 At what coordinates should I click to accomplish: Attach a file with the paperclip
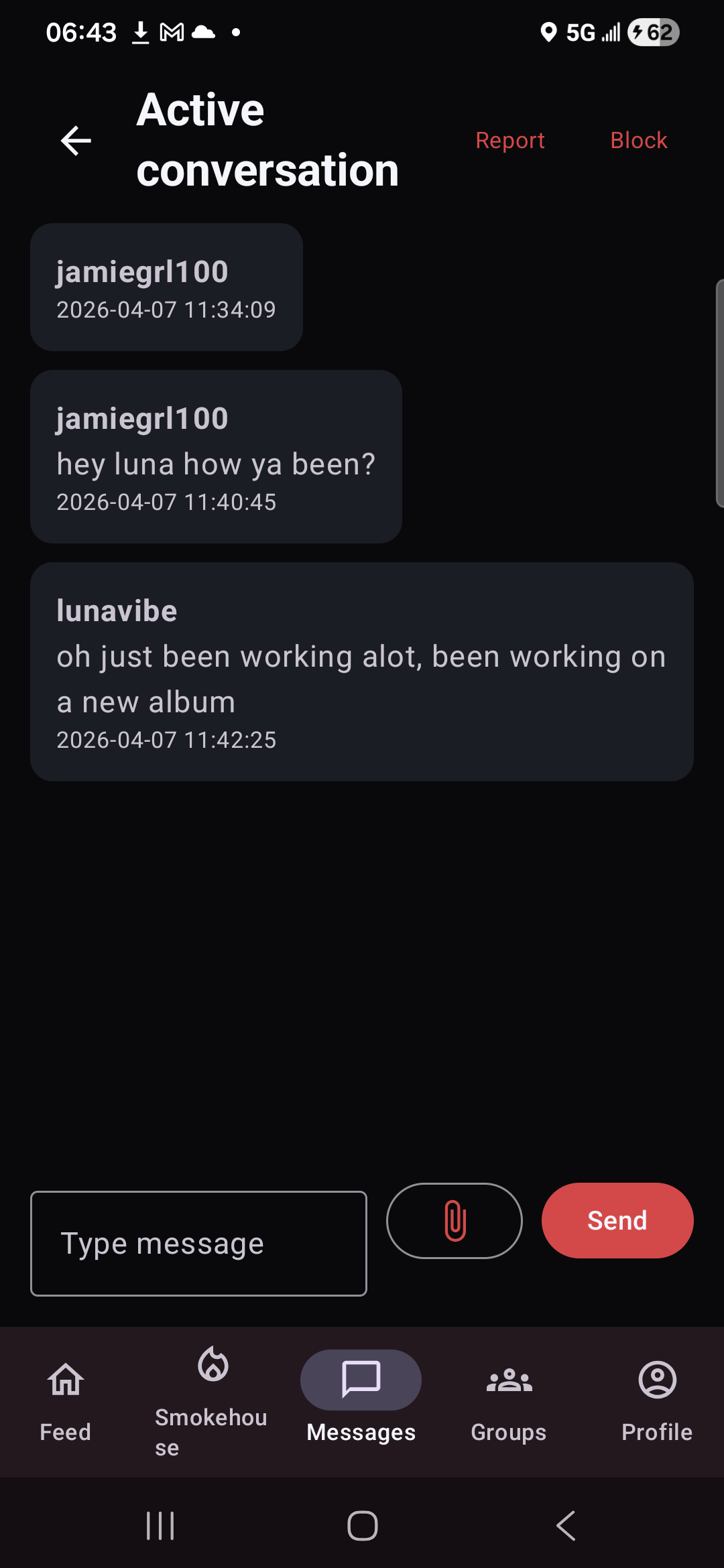pyautogui.click(x=455, y=1221)
